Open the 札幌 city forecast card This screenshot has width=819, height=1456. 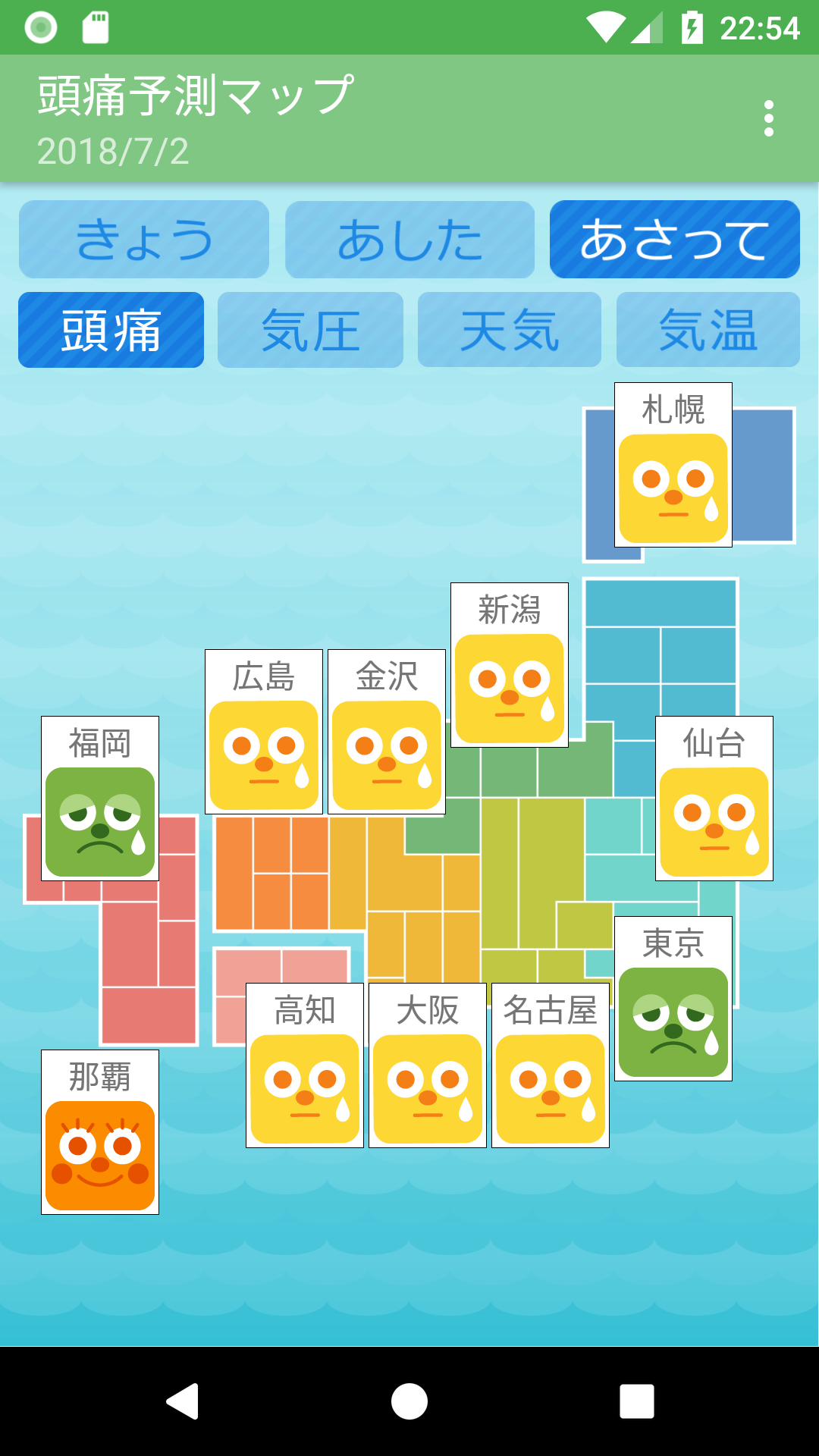[673, 465]
